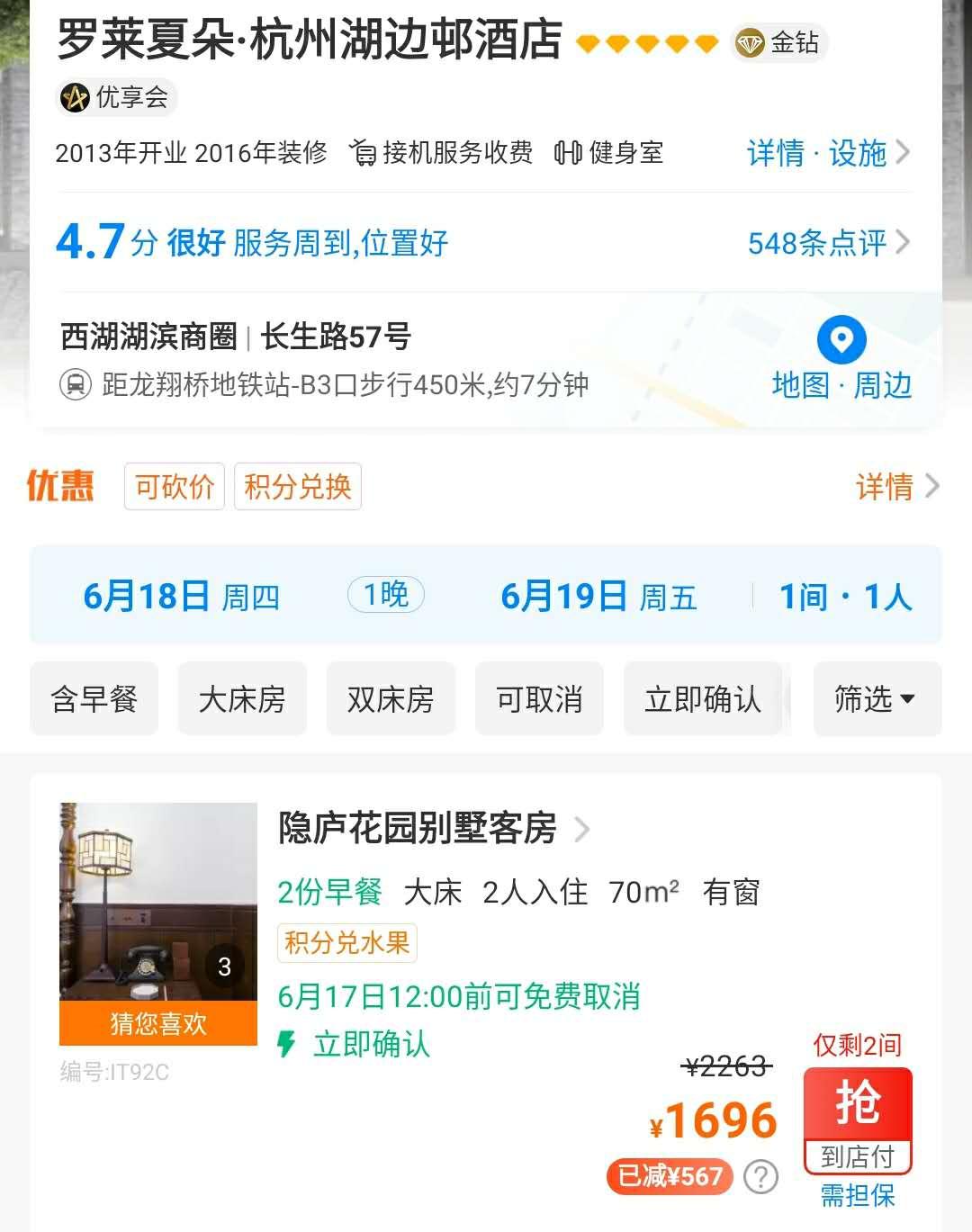Open the question mark help icon near price
The image size is (972, 1232).
pos(760,1175)
